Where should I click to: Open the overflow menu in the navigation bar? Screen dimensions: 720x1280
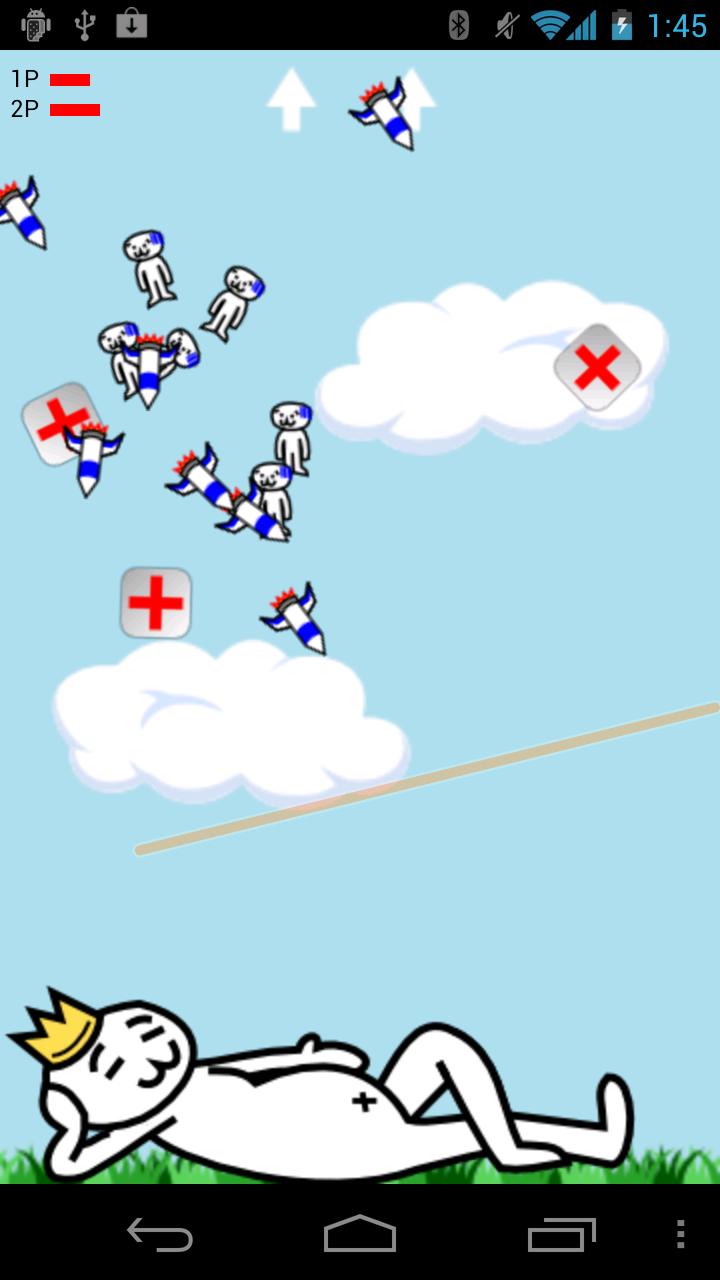click(x=681, y=1234)
